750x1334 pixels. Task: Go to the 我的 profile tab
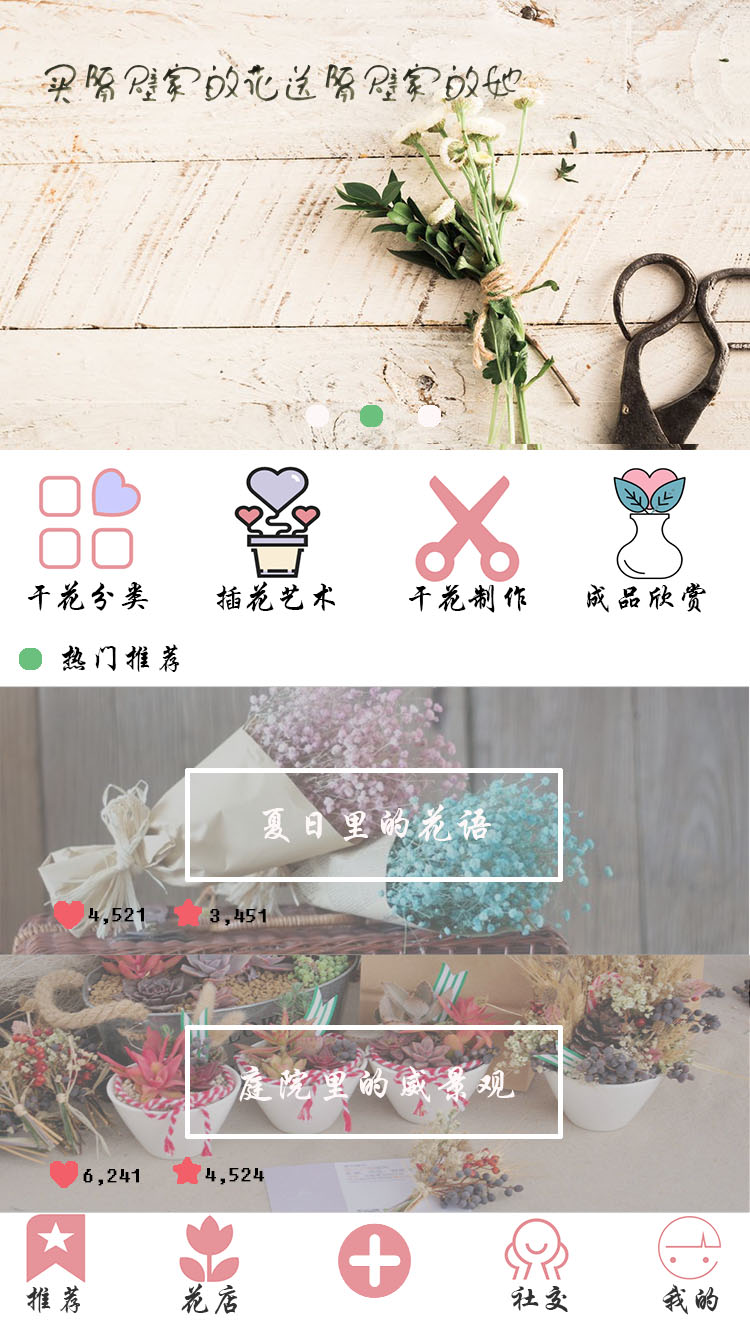(690, 1264)
